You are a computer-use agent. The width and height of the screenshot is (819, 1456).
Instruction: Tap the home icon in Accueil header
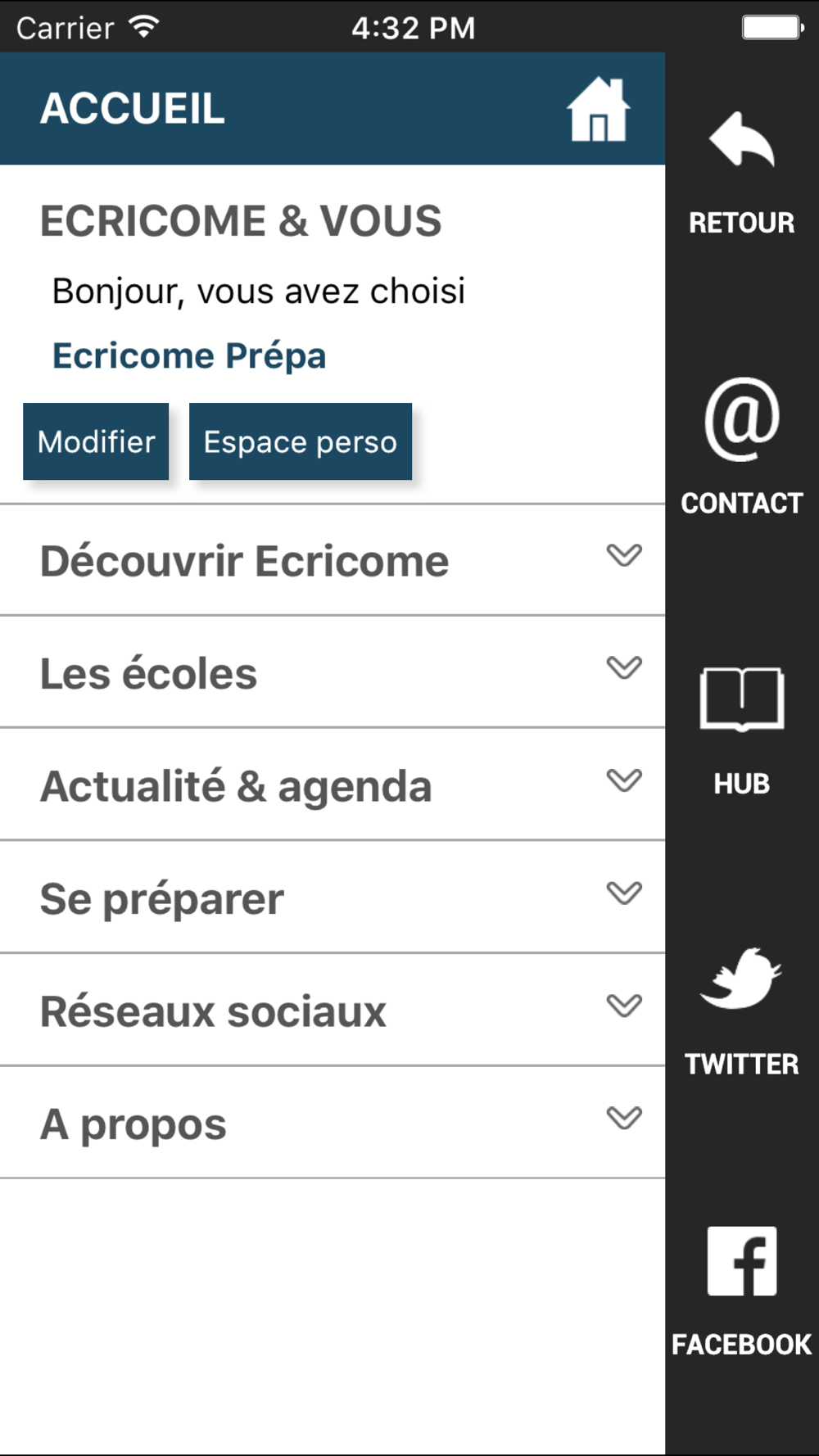(599, 109)
